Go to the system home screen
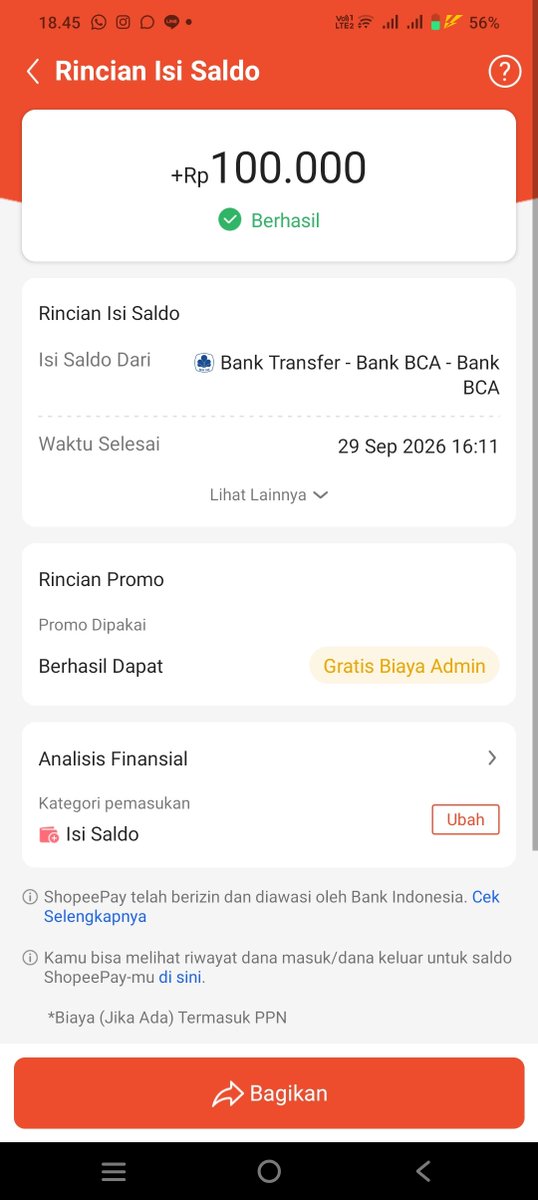538x1200 pixels. 269,1172
